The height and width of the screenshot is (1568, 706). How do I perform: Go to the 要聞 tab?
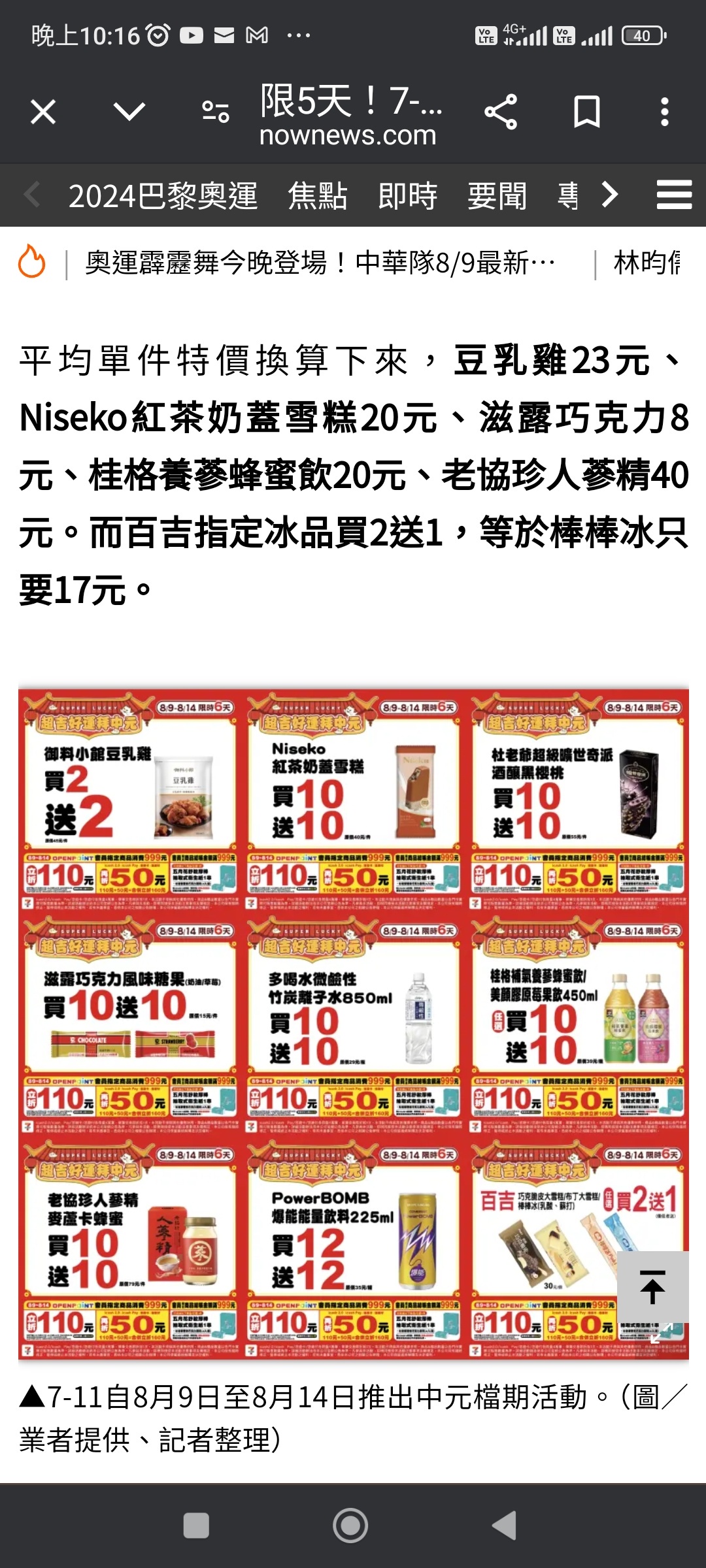497,196
